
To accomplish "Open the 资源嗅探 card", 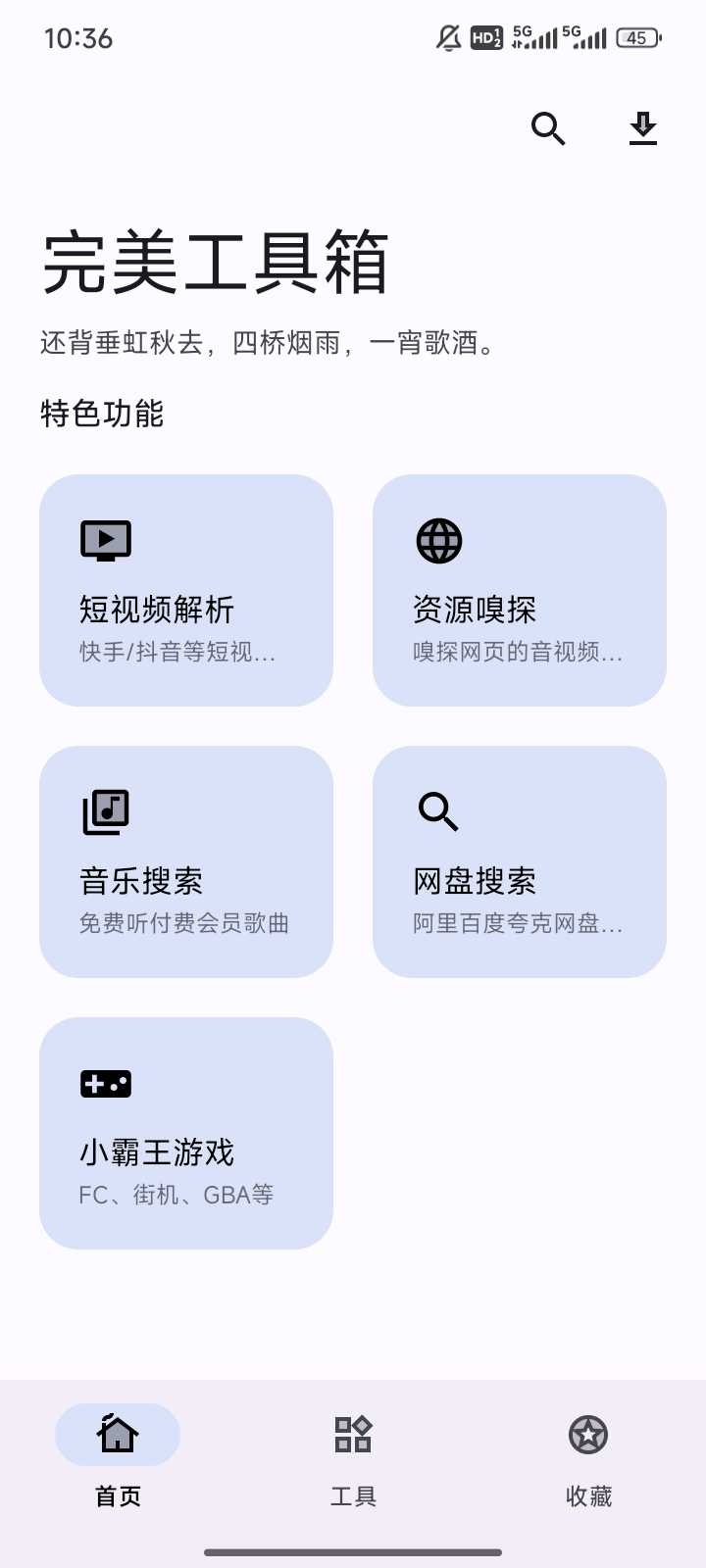I will point(520,589).
